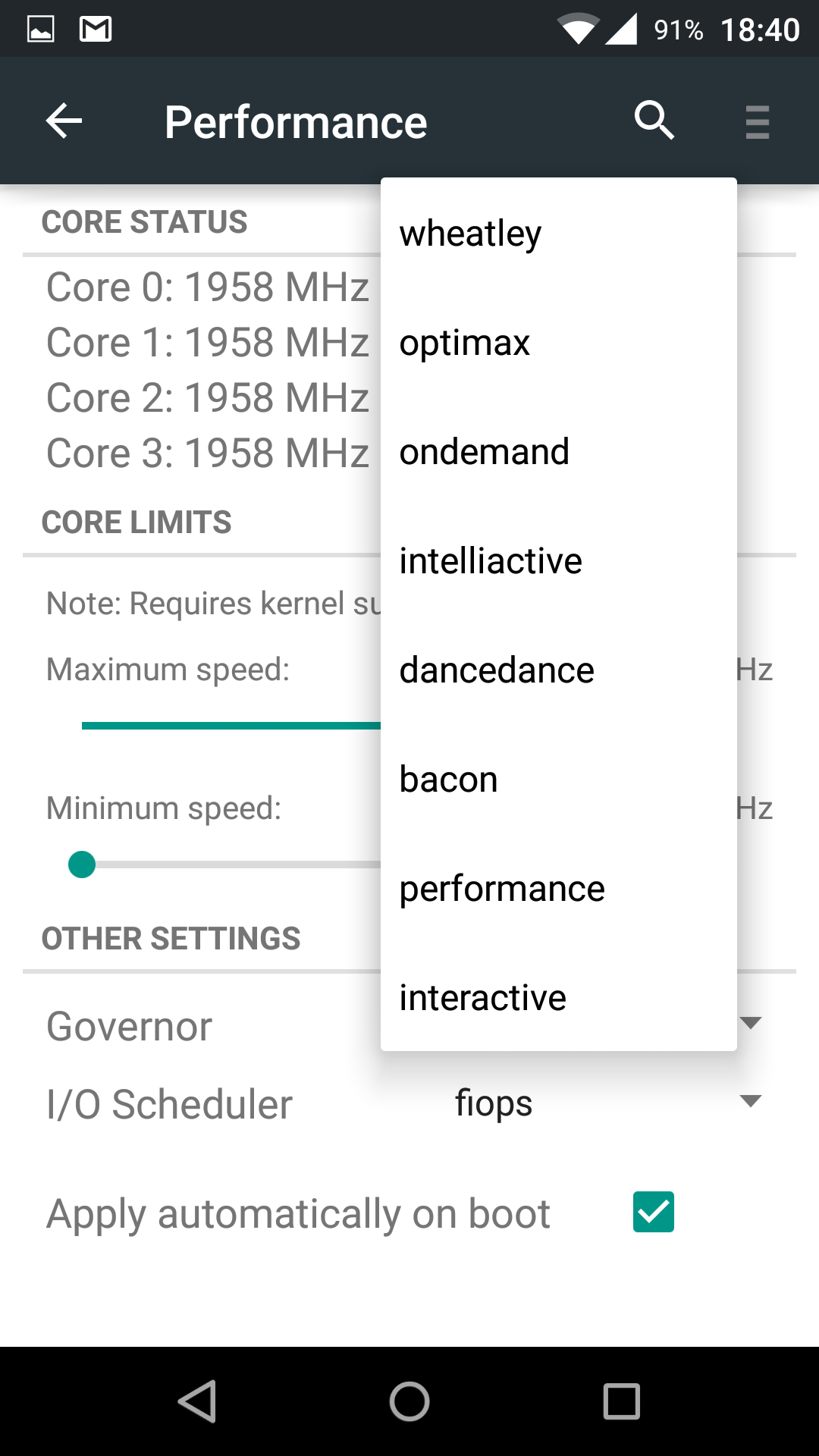Open the toolbar menu icon
The image size is (819, 1456).
click(x=758, y=121)
